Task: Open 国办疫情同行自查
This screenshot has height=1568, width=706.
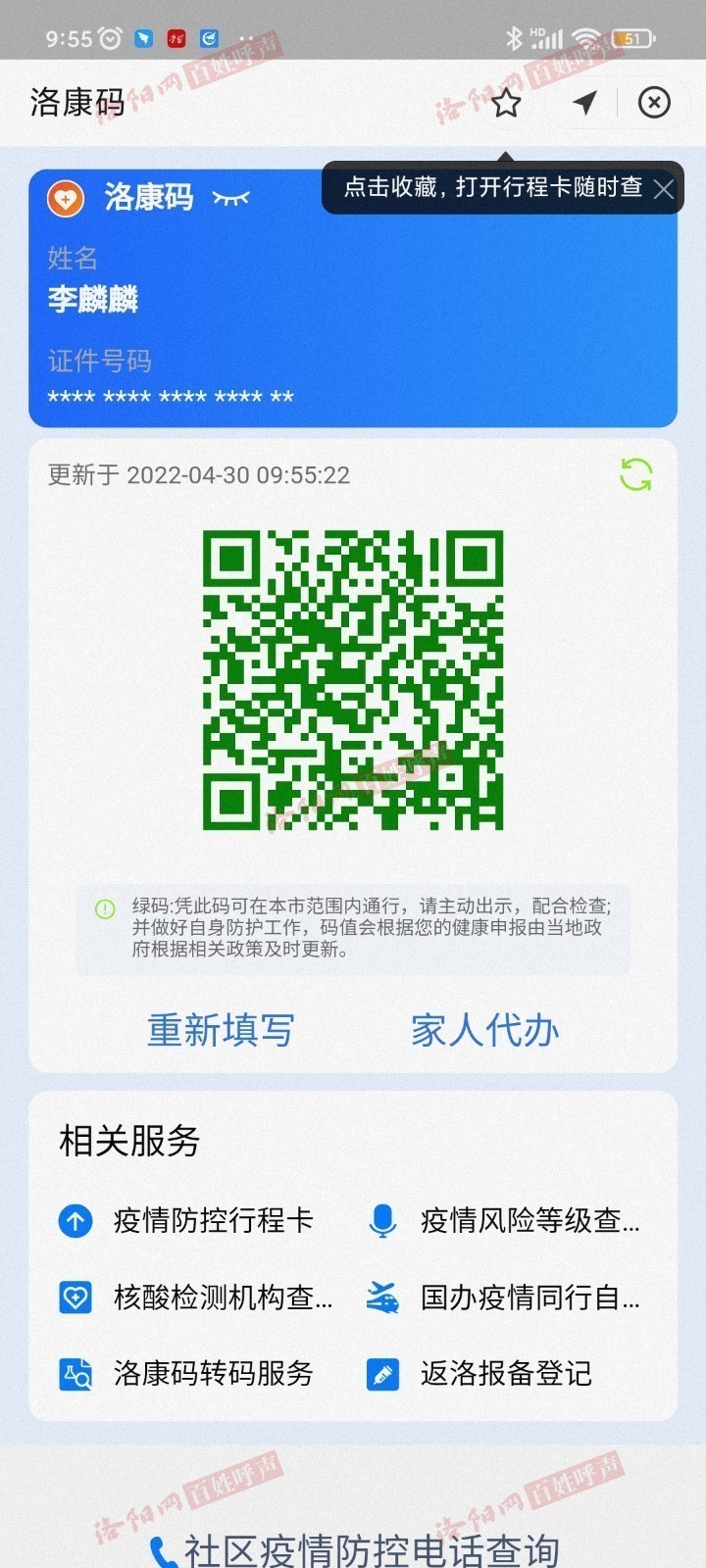Action: 503,1297
